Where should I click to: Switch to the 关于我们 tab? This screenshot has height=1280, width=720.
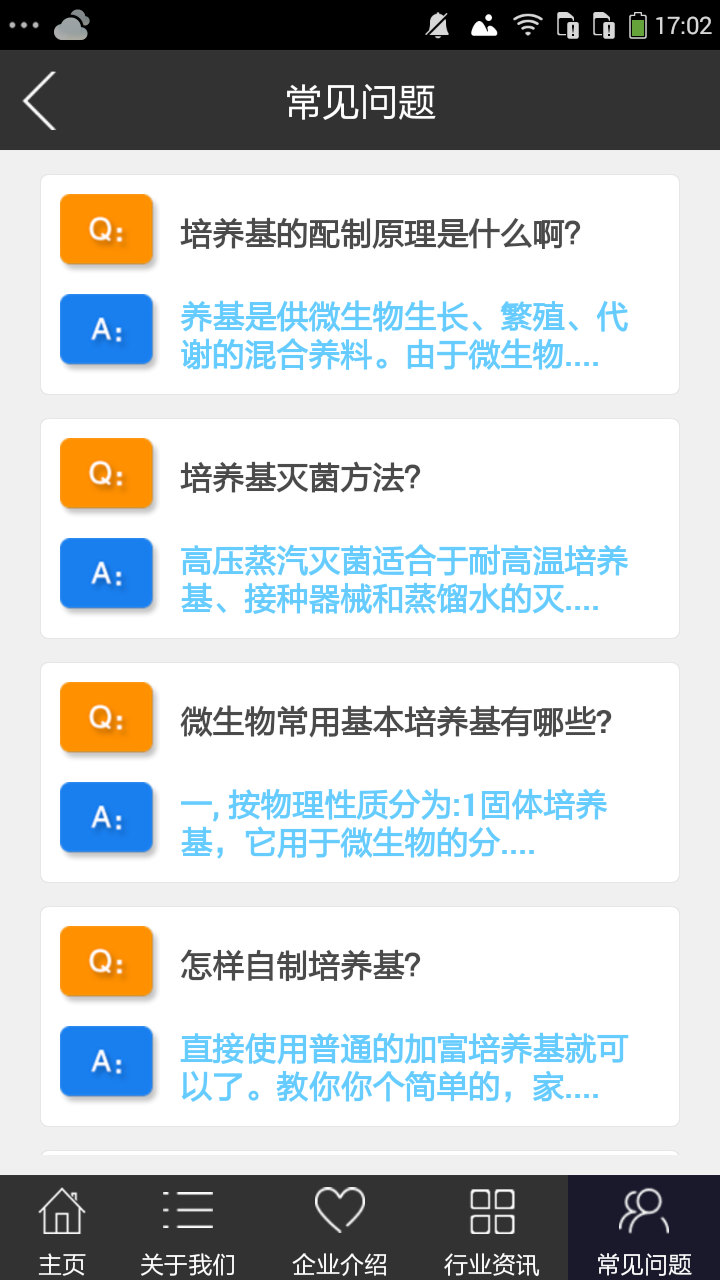187,1228
